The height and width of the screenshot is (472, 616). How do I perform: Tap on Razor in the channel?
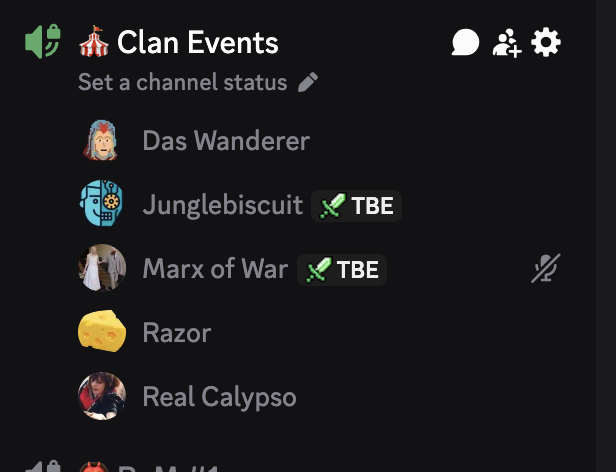177,333
